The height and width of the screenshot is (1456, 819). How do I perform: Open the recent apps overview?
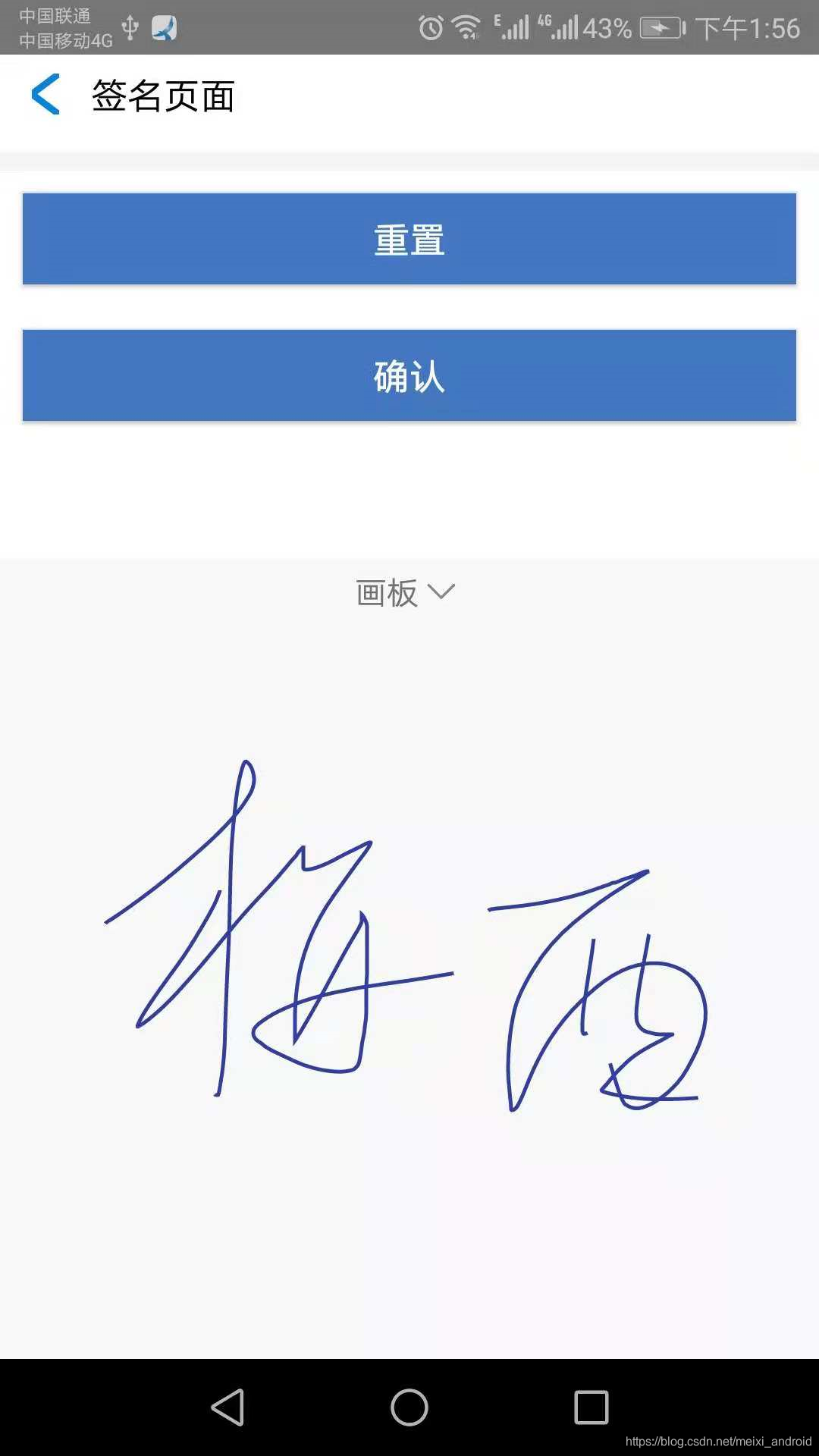pyautogui.click(x=591, y=1407)
